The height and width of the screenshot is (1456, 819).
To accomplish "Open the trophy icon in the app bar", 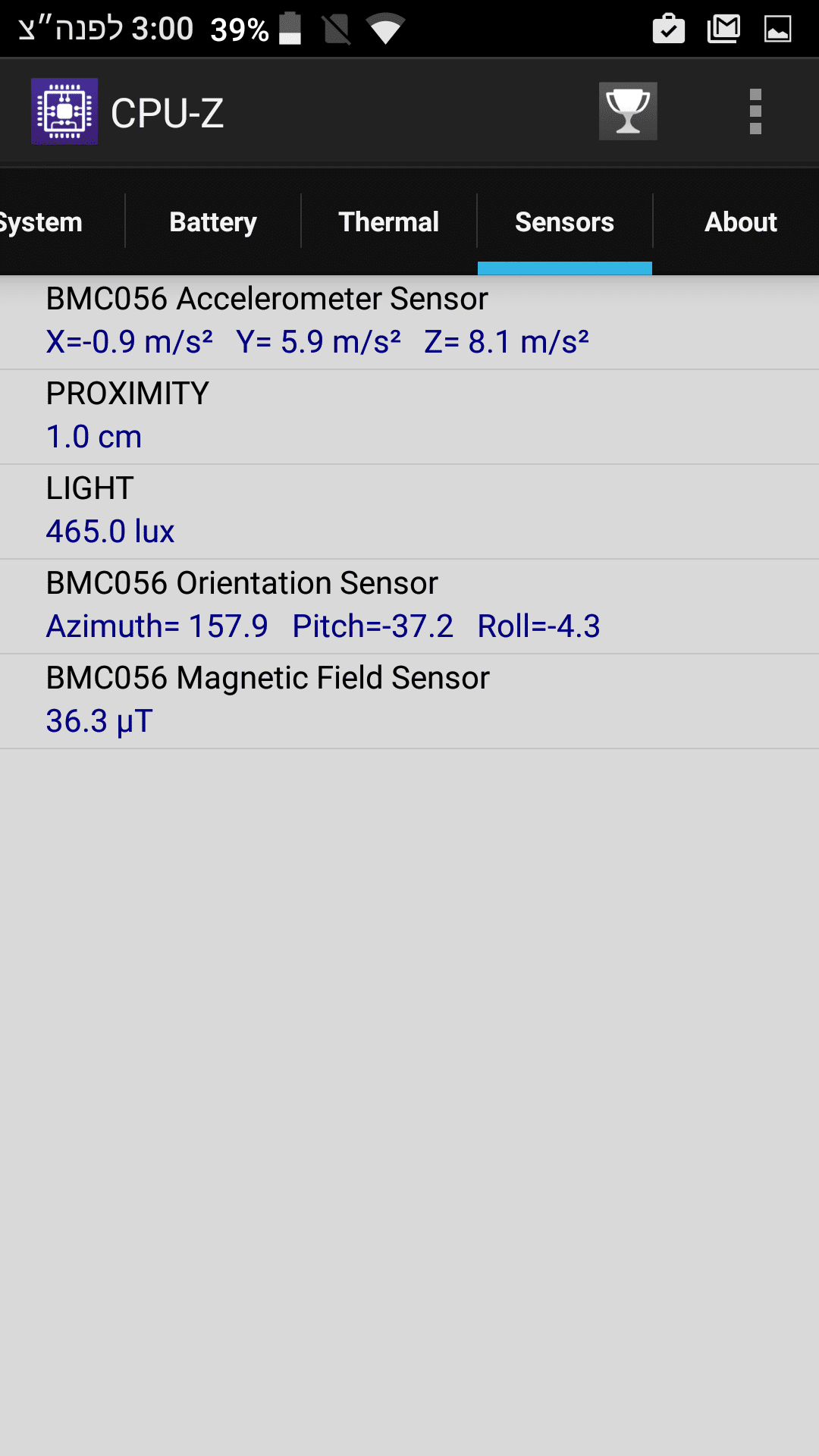I will [x=628, y=111].
